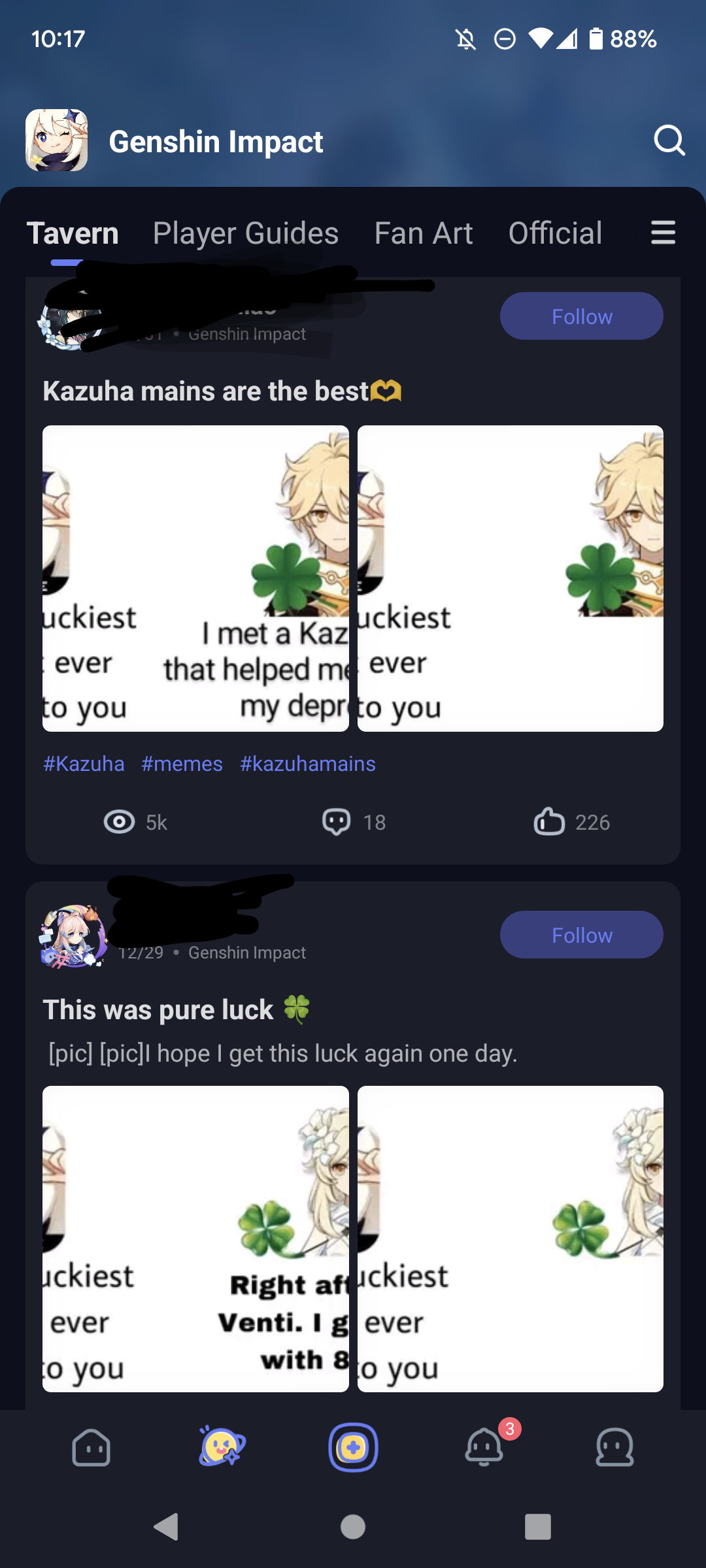Open comments on the Kazuha mains post

(354, 822)
